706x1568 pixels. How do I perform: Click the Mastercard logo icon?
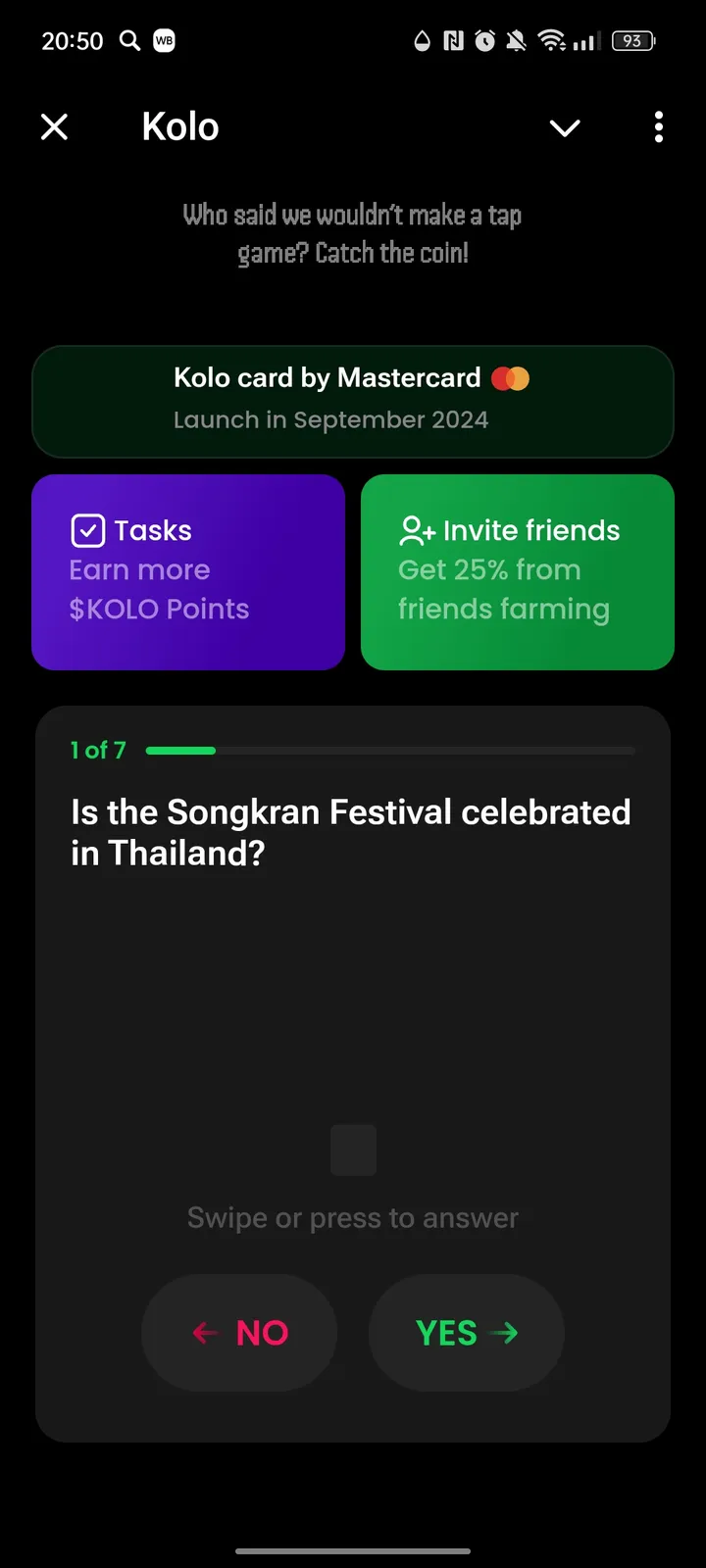coord(511,377)
